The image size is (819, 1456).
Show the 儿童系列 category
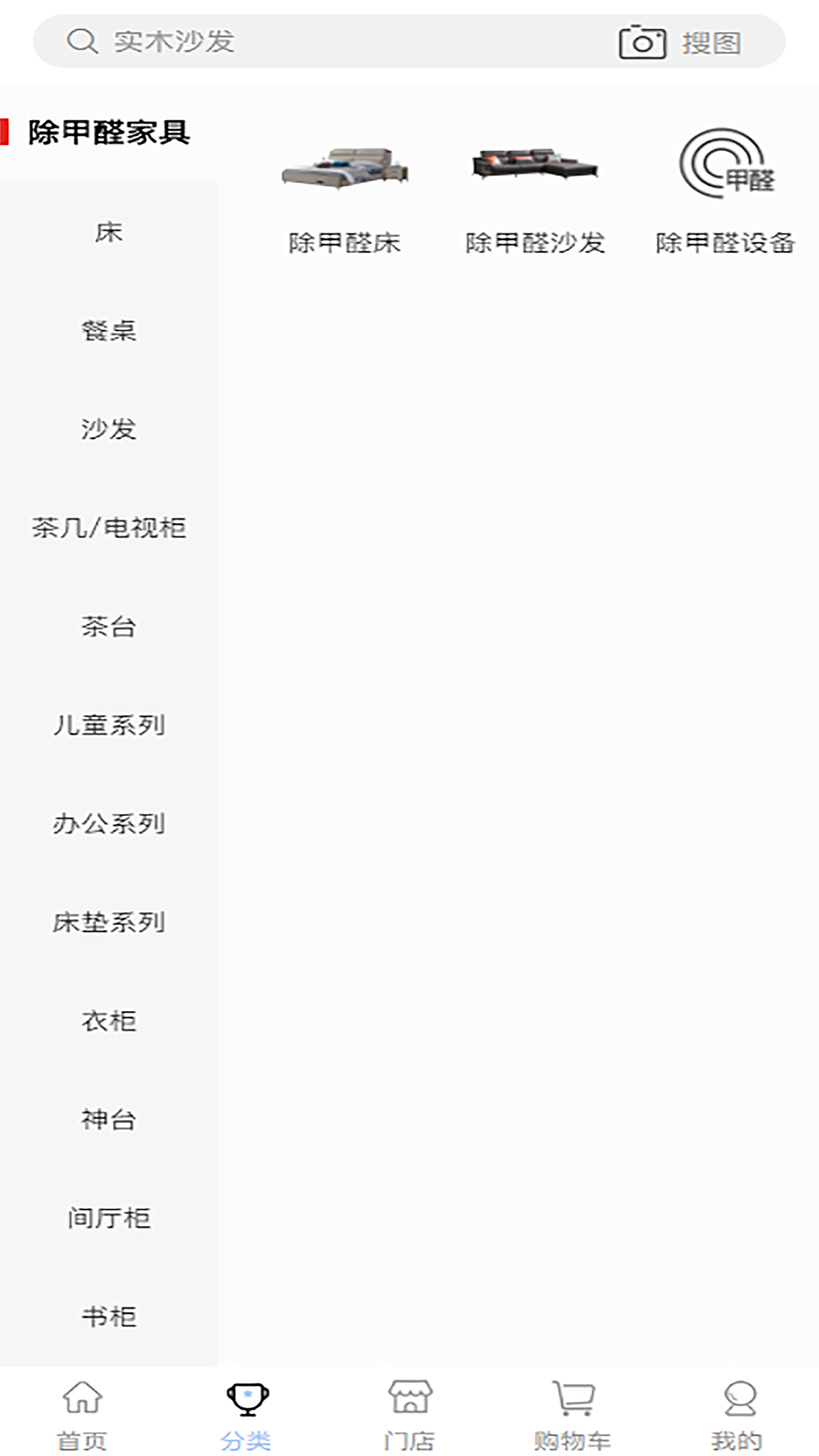pyautogui.click(x=108, y=725)
